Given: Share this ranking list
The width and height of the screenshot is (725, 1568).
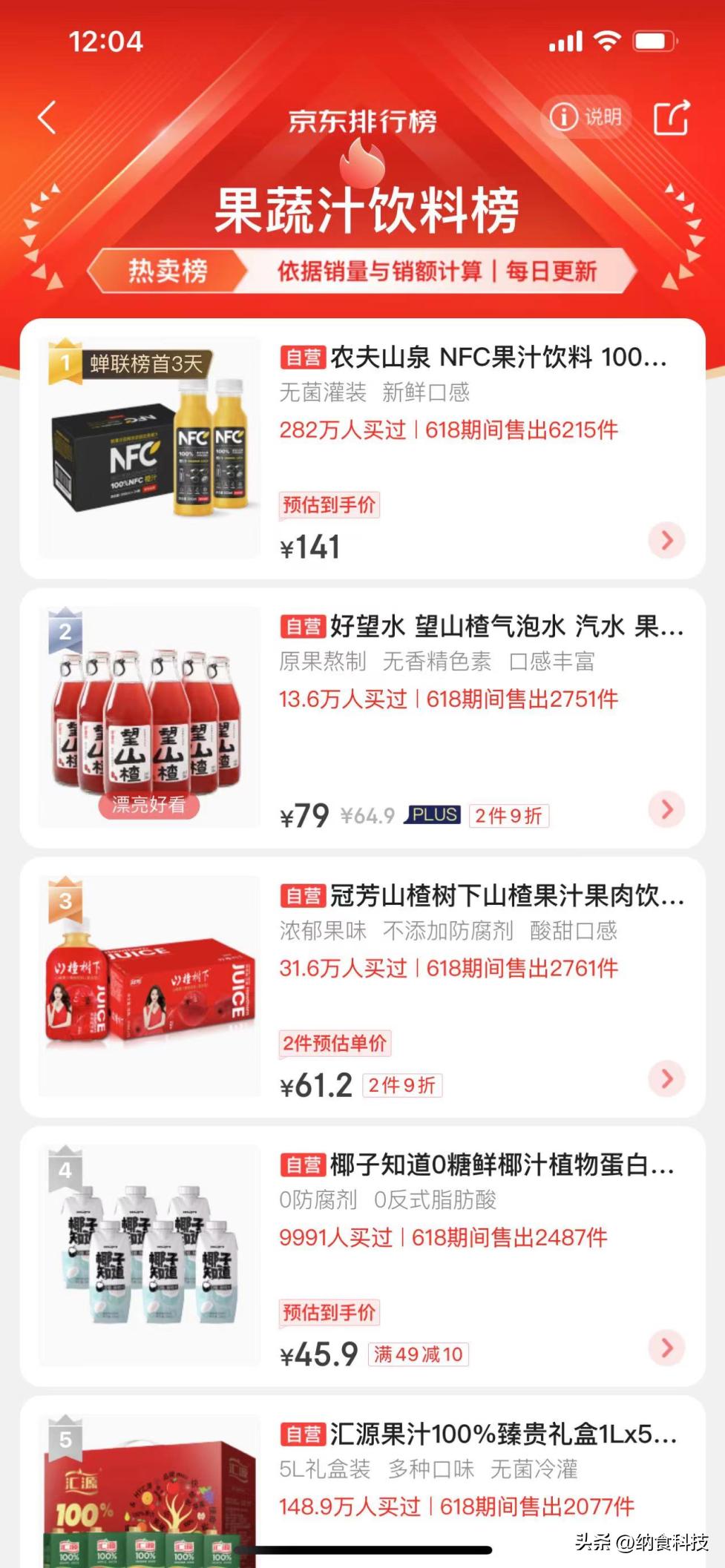Looking at the screenshot, I should click(x=671, y=118).
